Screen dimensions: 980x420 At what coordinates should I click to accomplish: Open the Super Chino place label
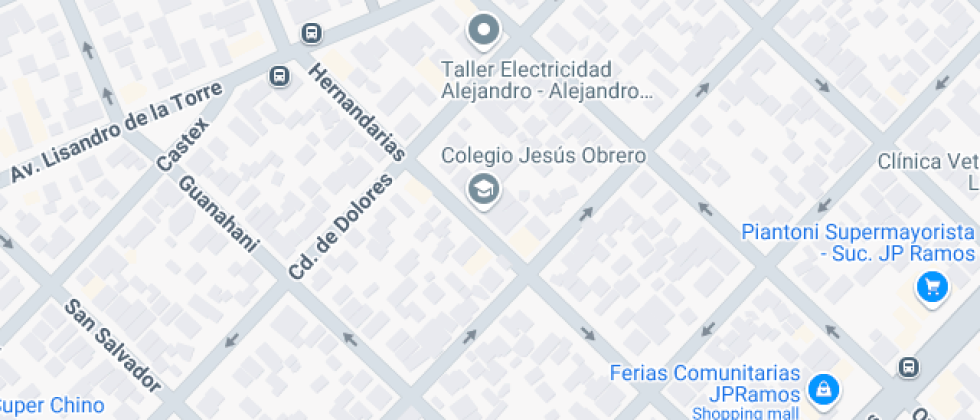(x=51, y=405)
